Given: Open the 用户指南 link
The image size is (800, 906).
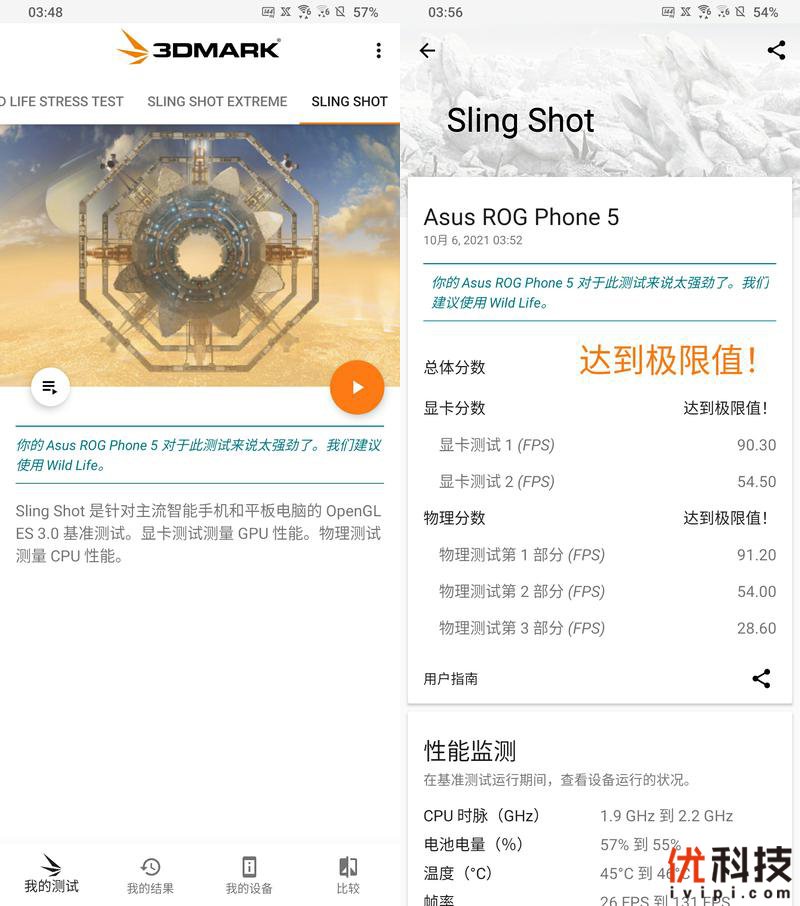Looking at the screenshot, I should point(451,679).
